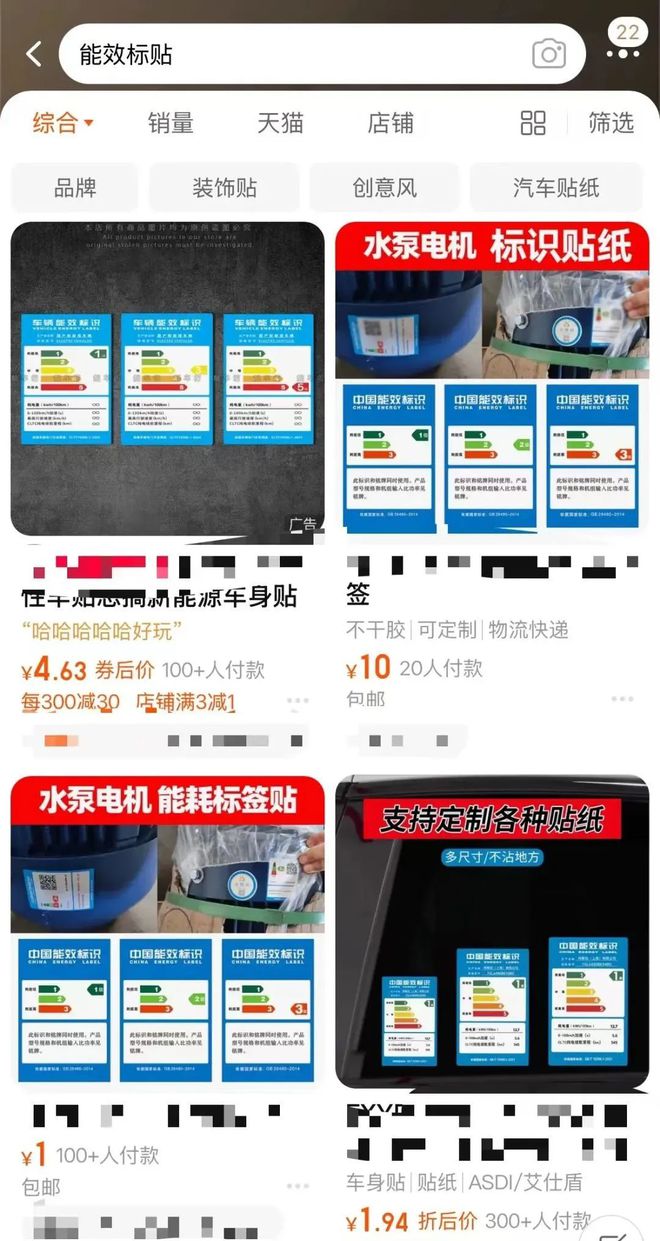Switch to the 店铺 tab
Viewport: 660px width, 1241px height.
(390, 123)
